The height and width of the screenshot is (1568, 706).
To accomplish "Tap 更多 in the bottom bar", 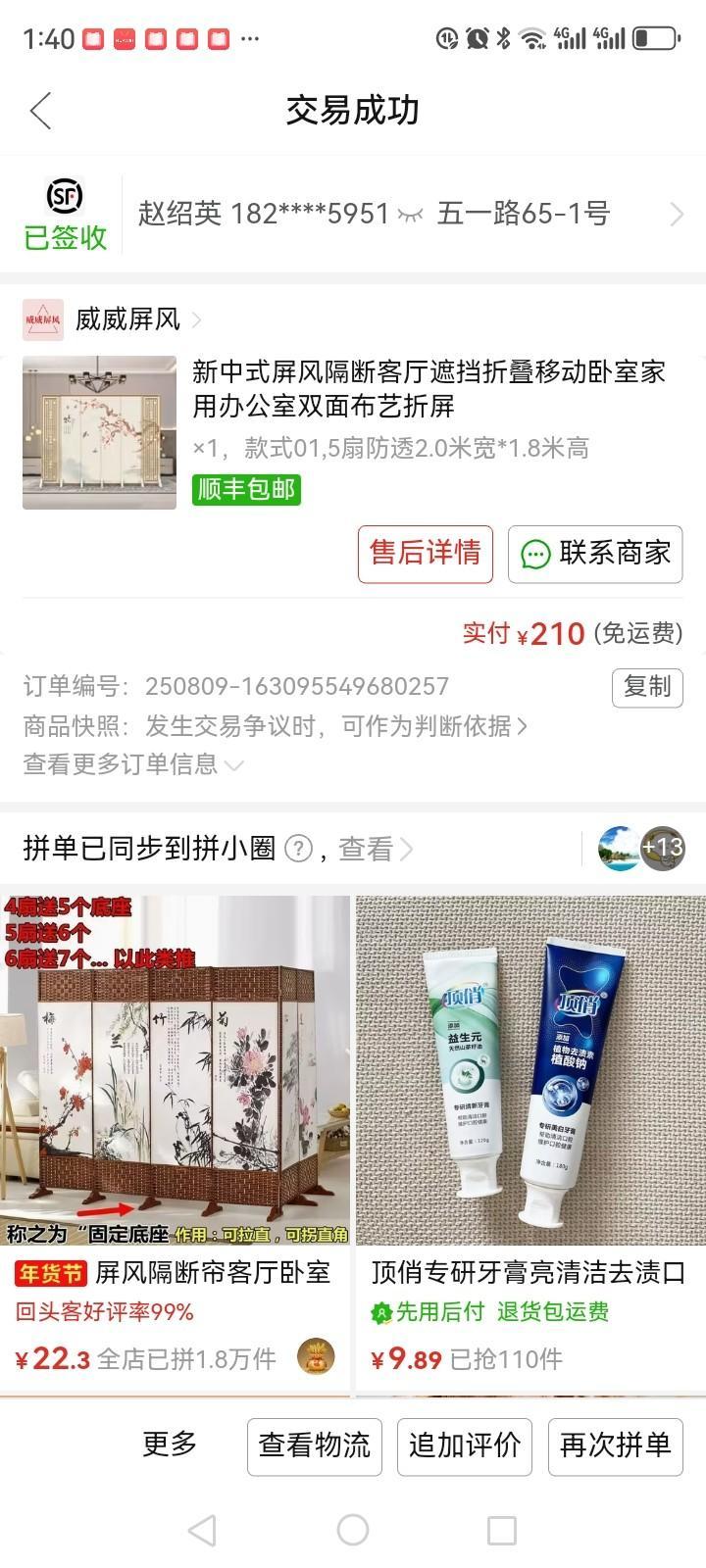I will [x=170, y=1445].
